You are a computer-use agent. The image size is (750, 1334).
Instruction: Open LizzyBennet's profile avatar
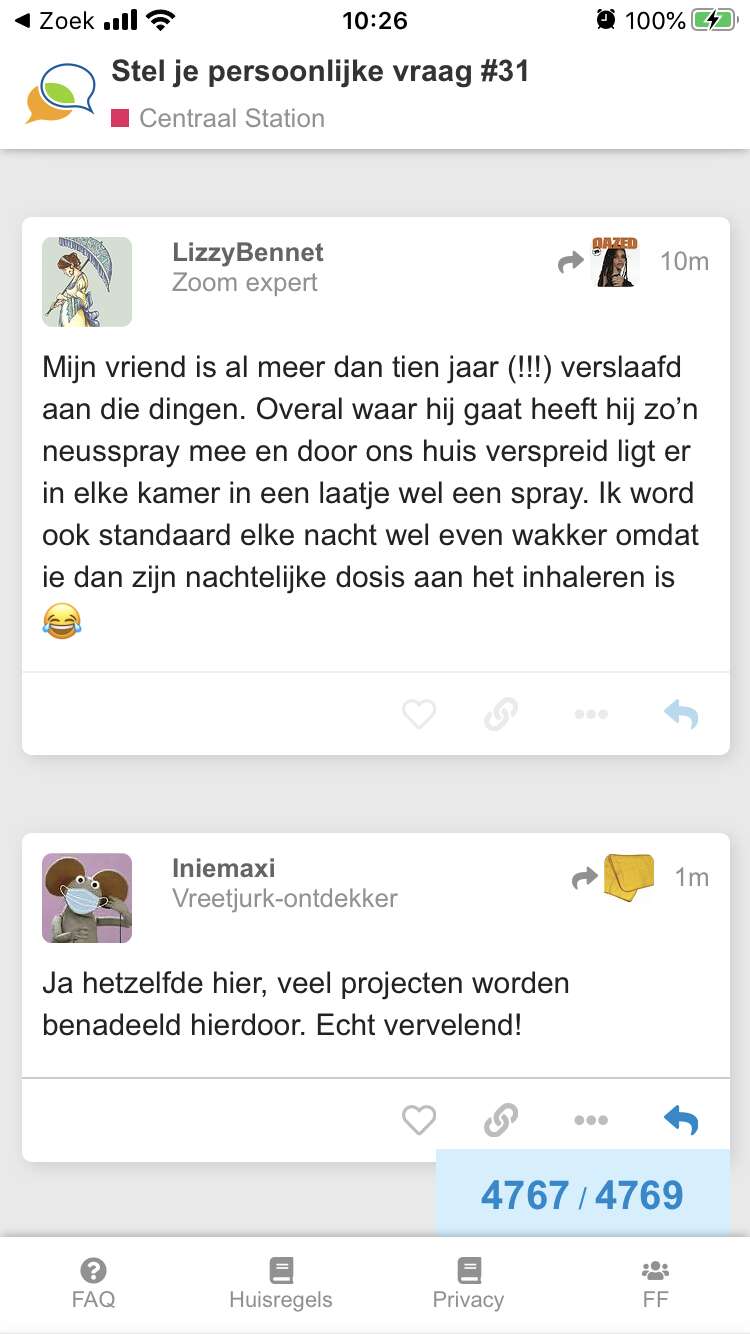(x=87, y=282)
